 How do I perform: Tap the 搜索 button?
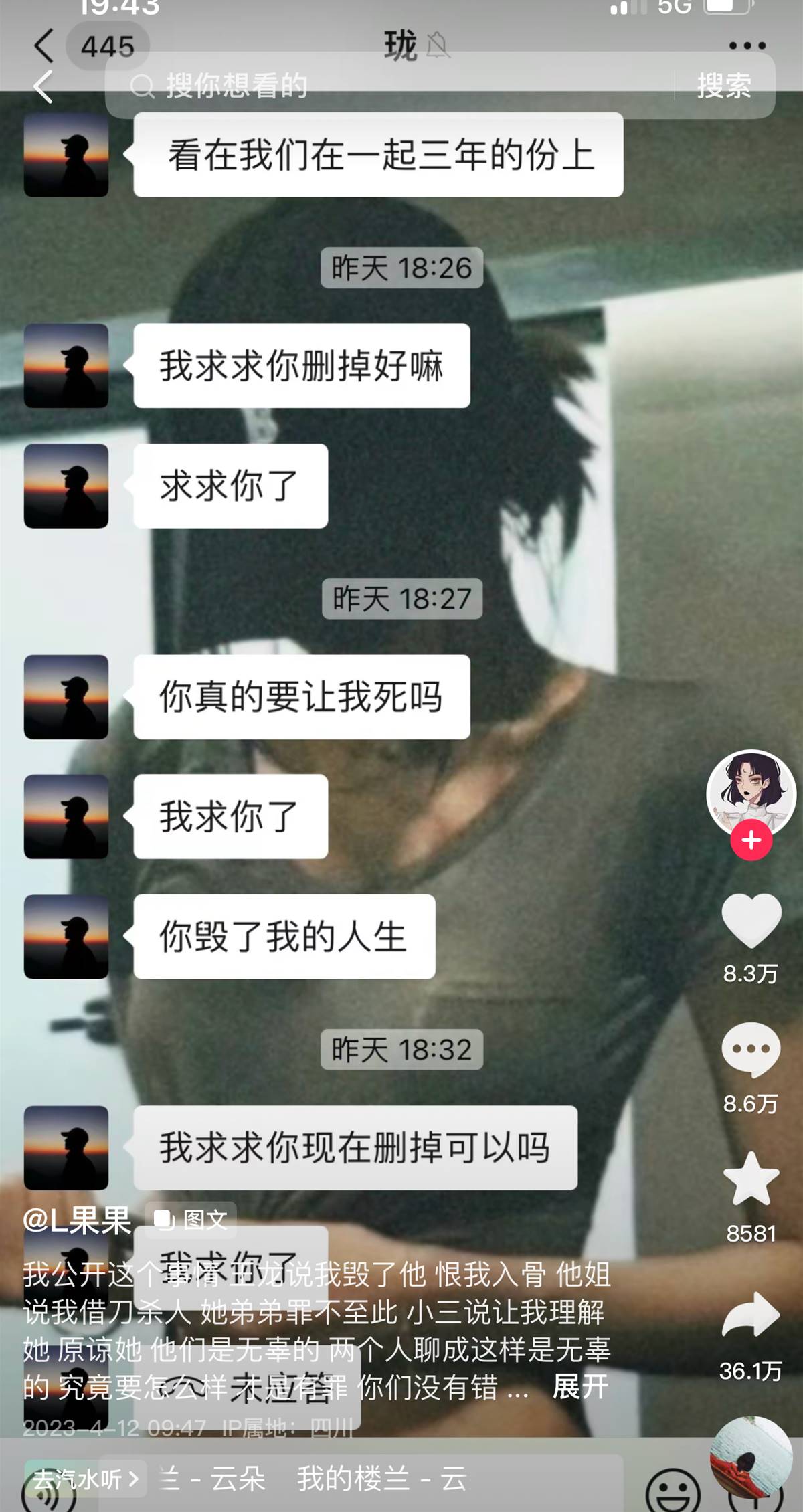pos(724,86)
